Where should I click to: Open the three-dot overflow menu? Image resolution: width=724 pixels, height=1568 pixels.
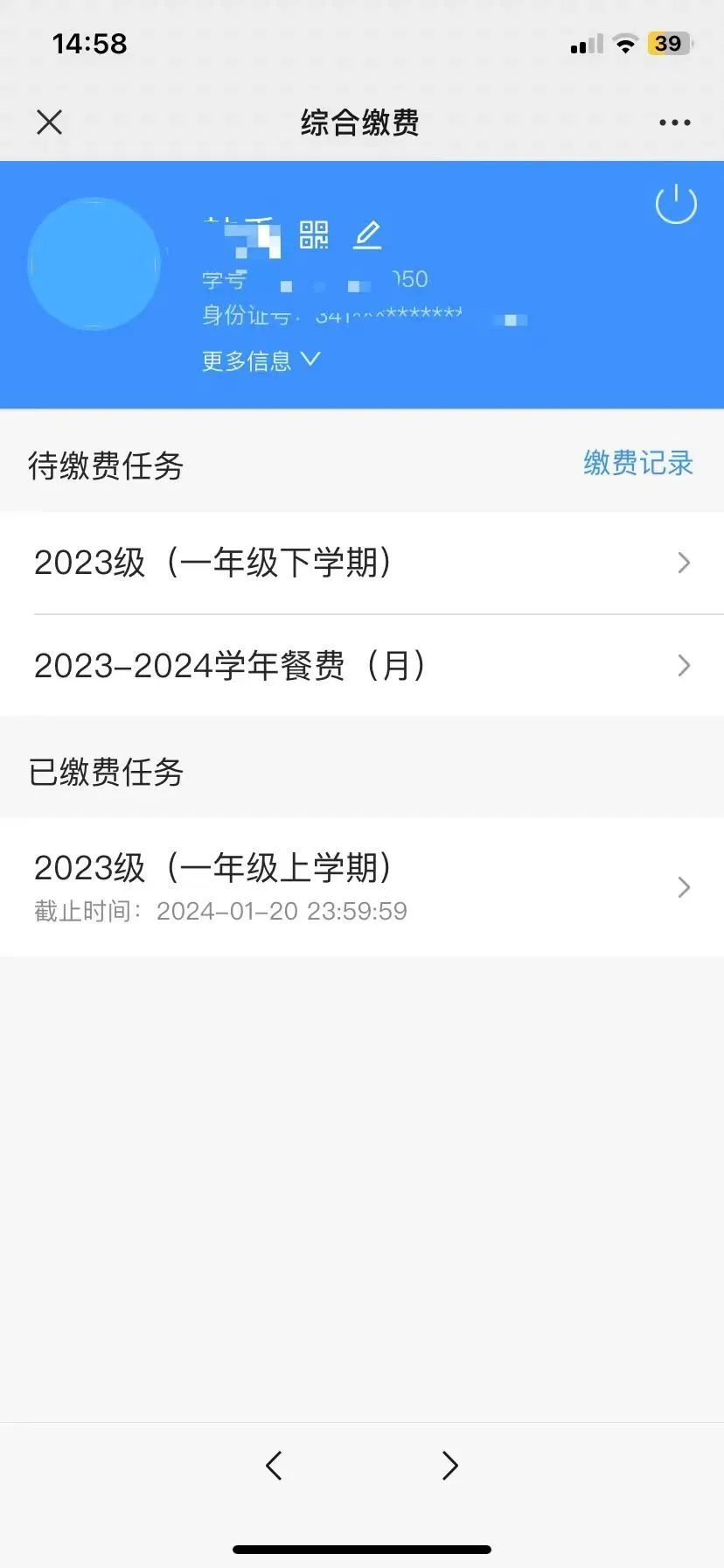pyautogui.click(x=675, y=122)
